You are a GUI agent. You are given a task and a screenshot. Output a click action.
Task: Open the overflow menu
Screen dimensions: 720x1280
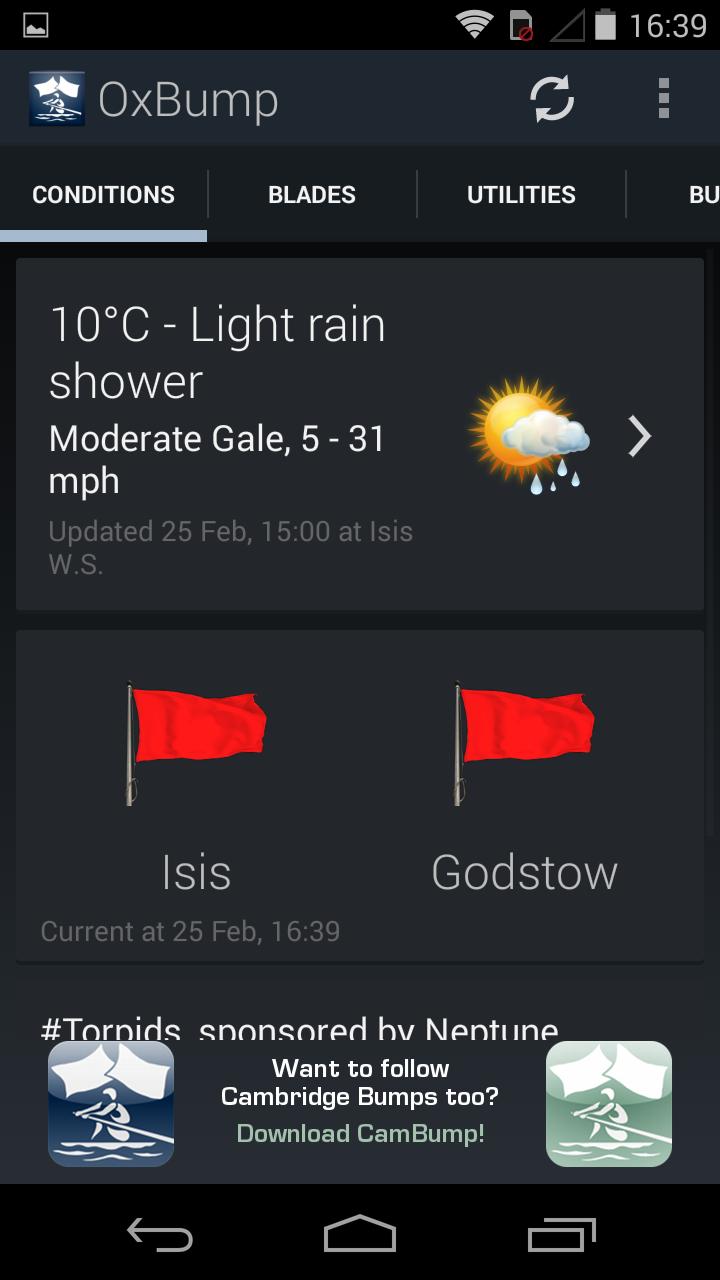point(663,99)
